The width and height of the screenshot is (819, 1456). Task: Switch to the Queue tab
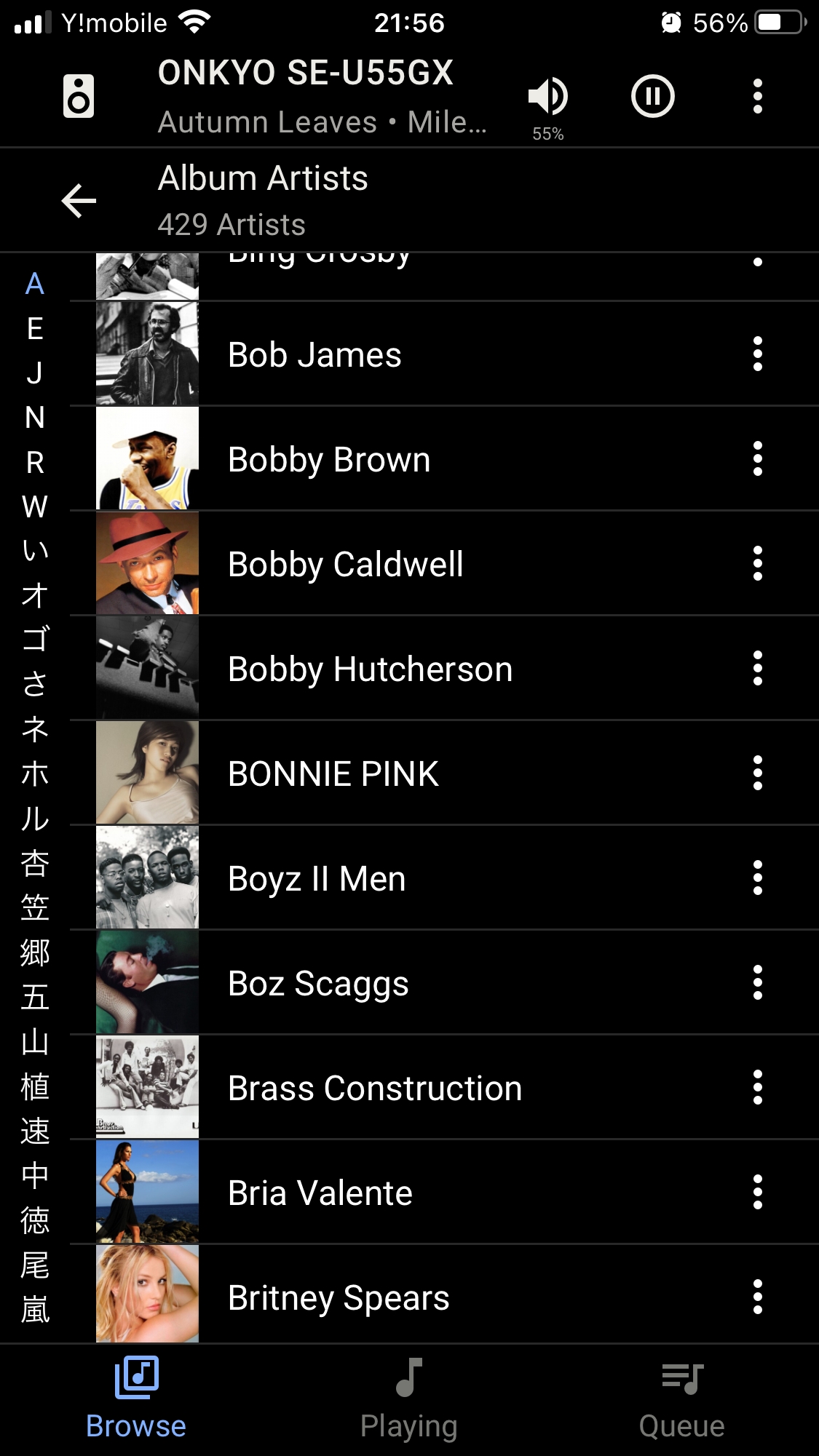pos(681,1399)
